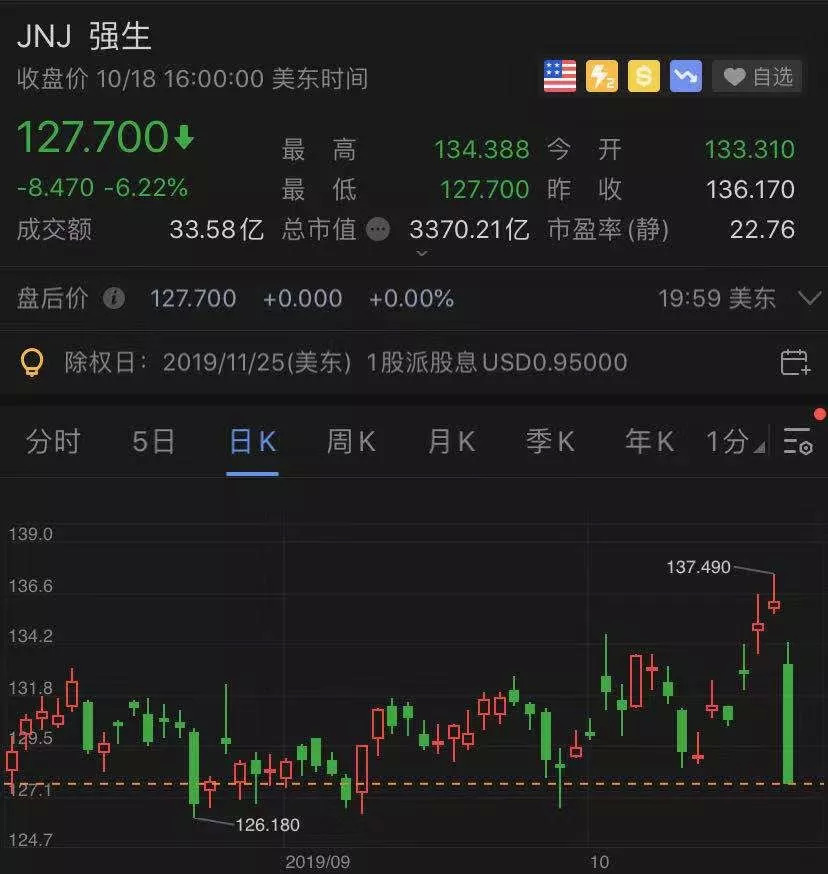Switch to the 5日 chart tab
828x874 pixels.
coord(153,441)
